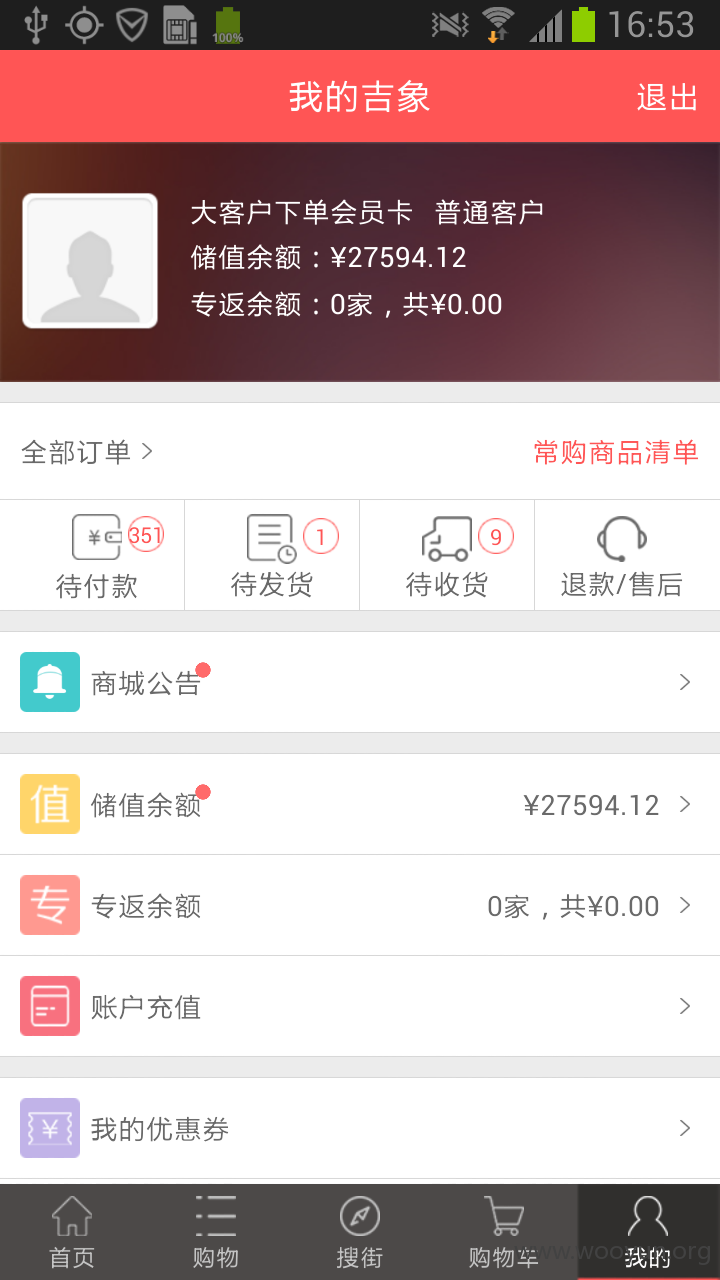
Task: Switch to the 首页 home tab
Action: (72, 1232)
